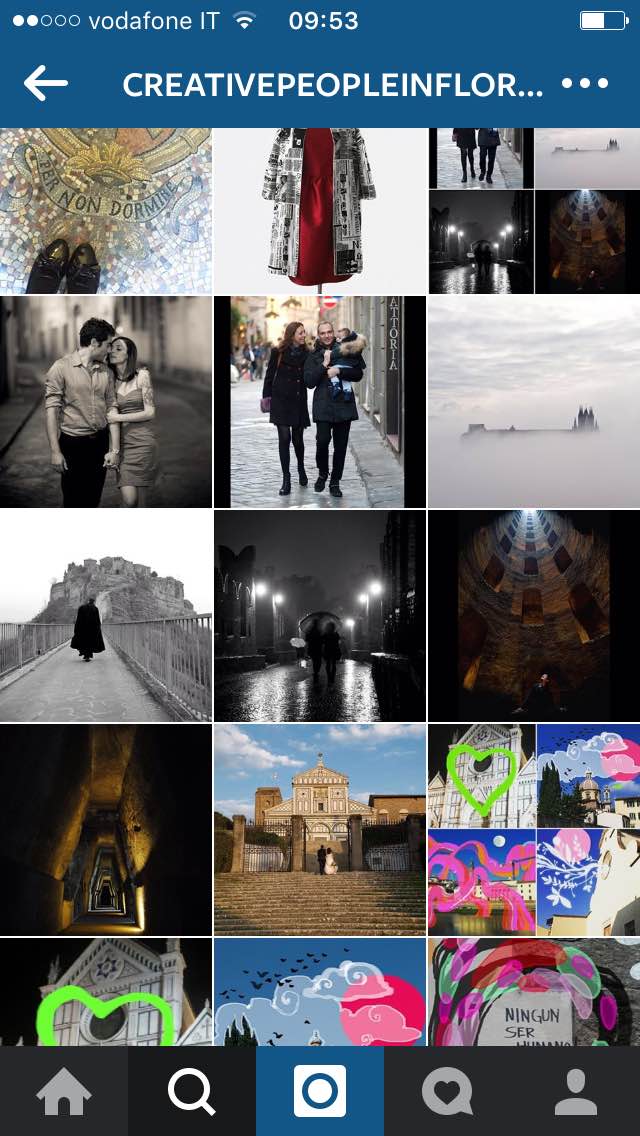The height and width of the screenshot is (1136, 640).
Task: Switch to the Activity heart tab
Action: click(x=447, y=1091)
